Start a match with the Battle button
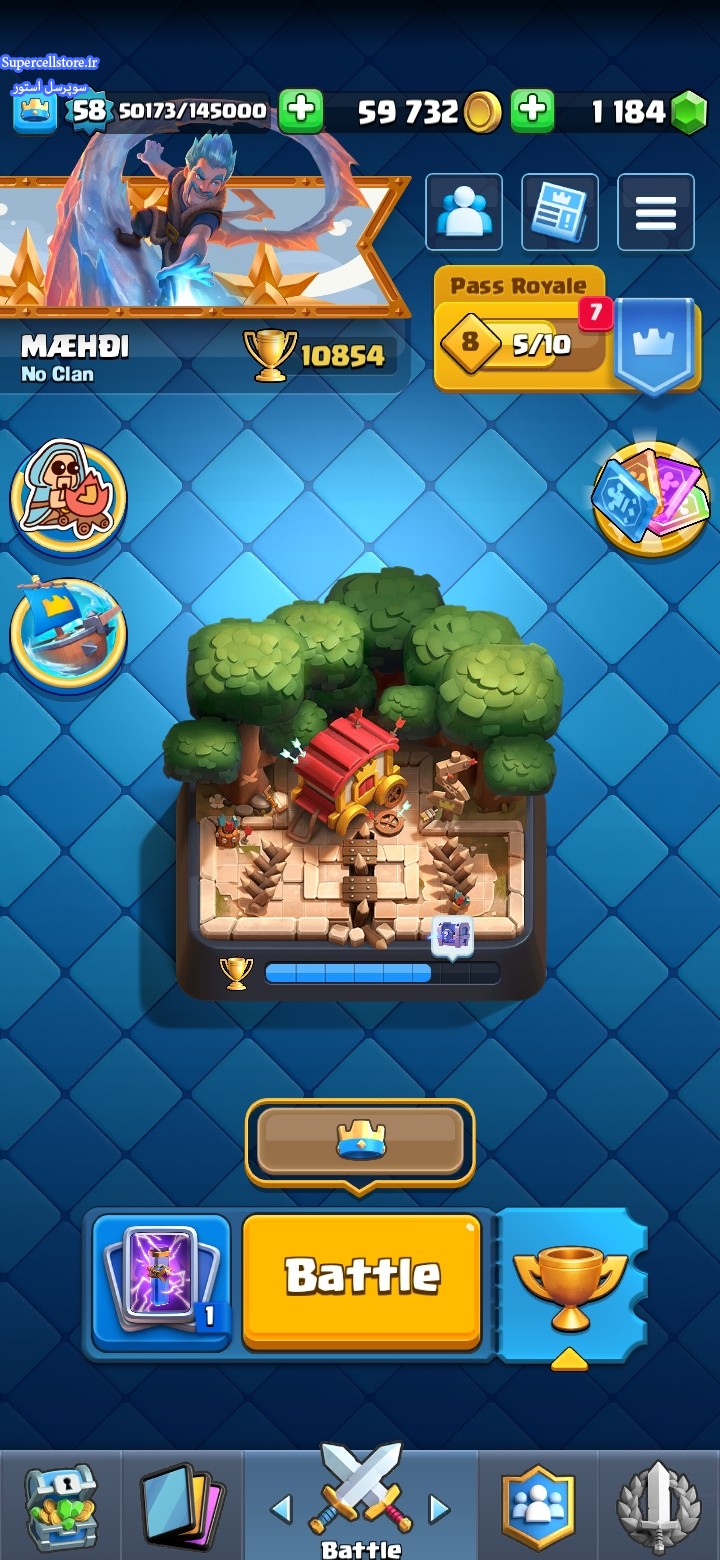 click(x=361, y=1278)
